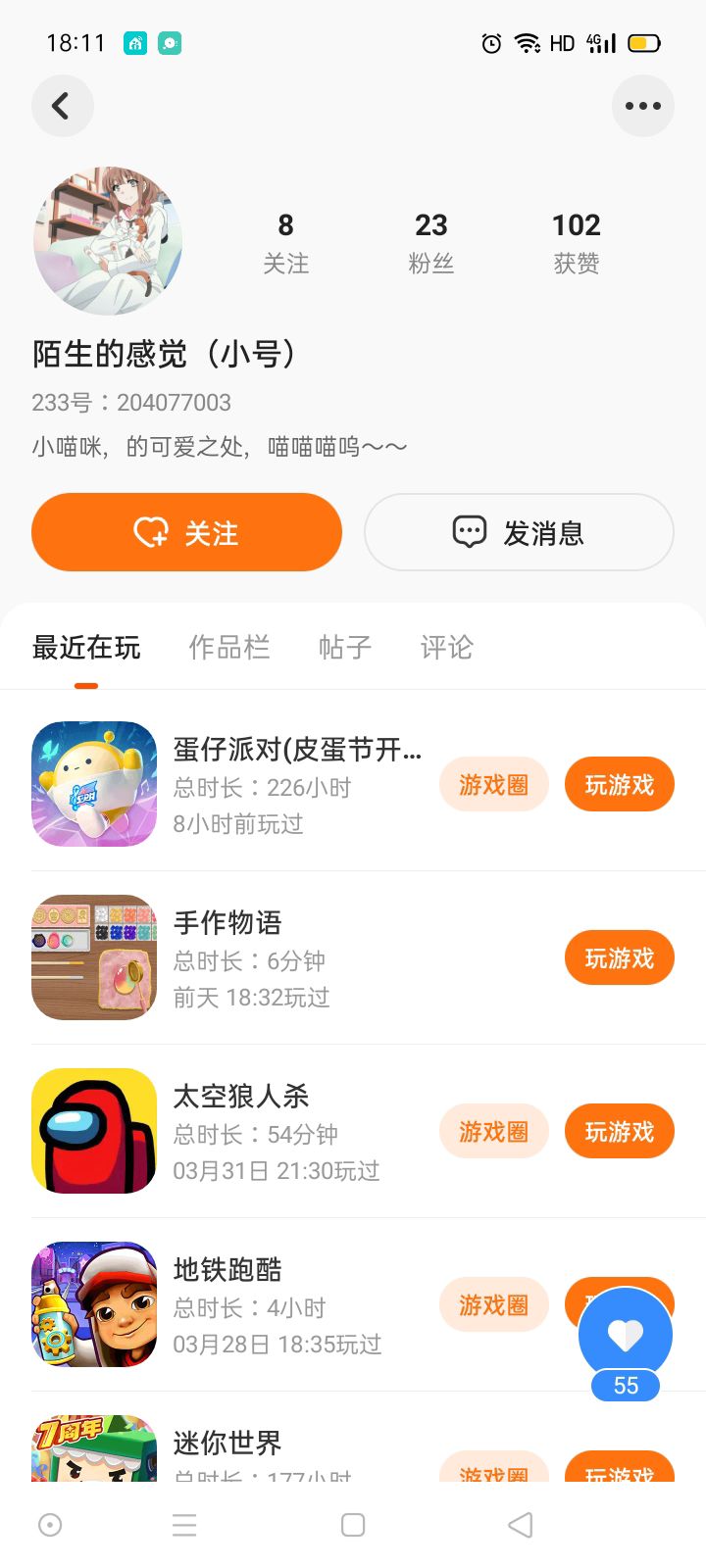The width and height of the screenshot is (706, 1568).
Task: Open the 手作物语 game row
Action: 294,957
